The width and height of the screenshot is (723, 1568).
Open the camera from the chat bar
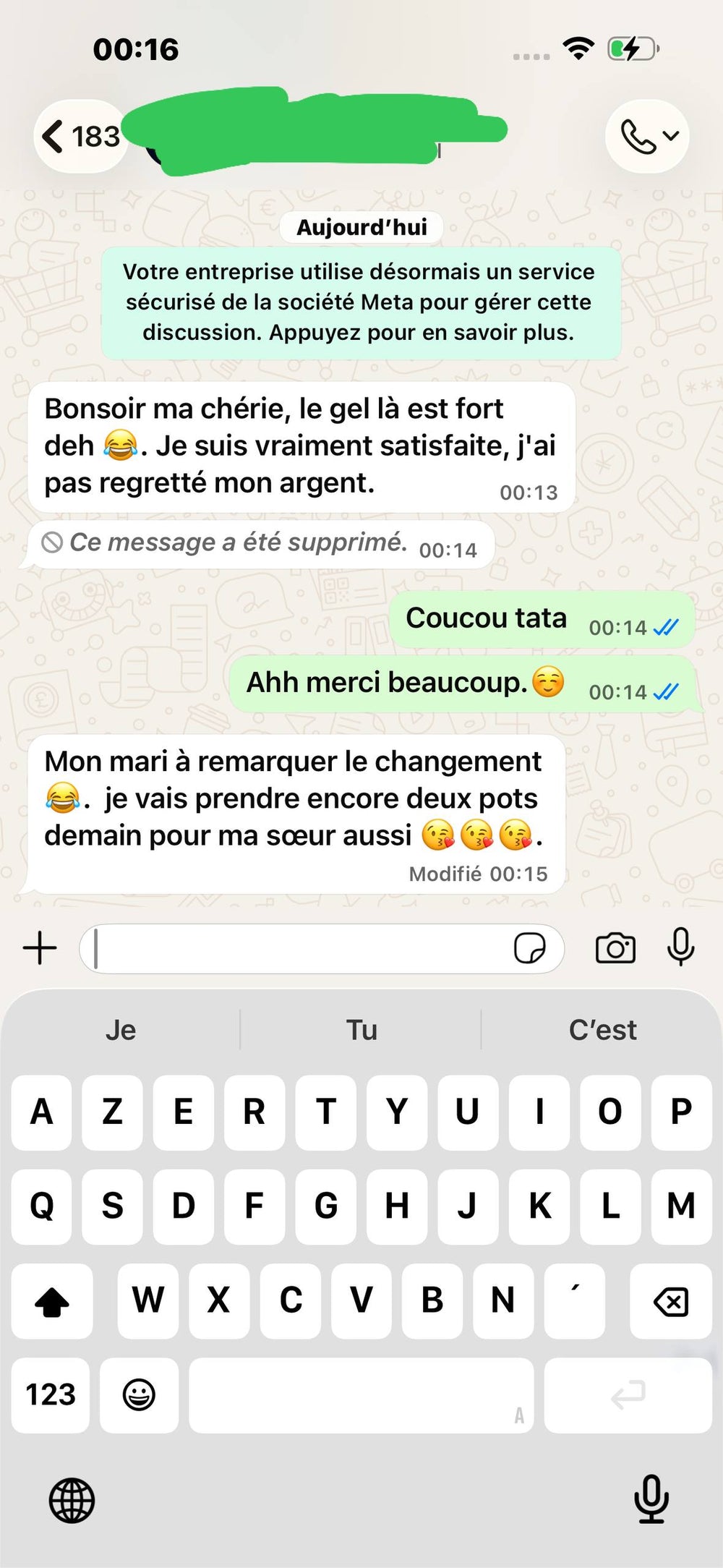(615, 948)
